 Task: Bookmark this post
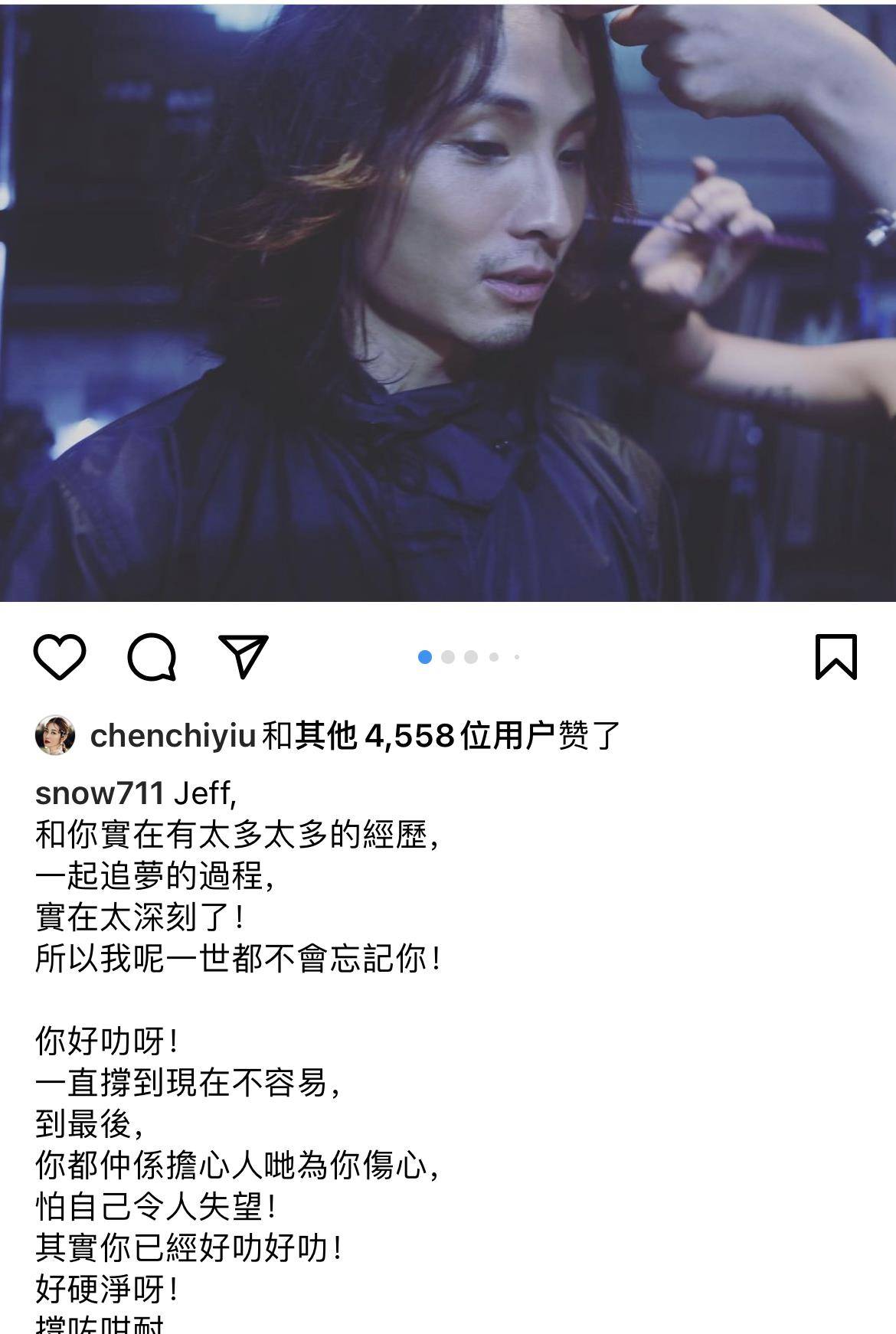836,657
